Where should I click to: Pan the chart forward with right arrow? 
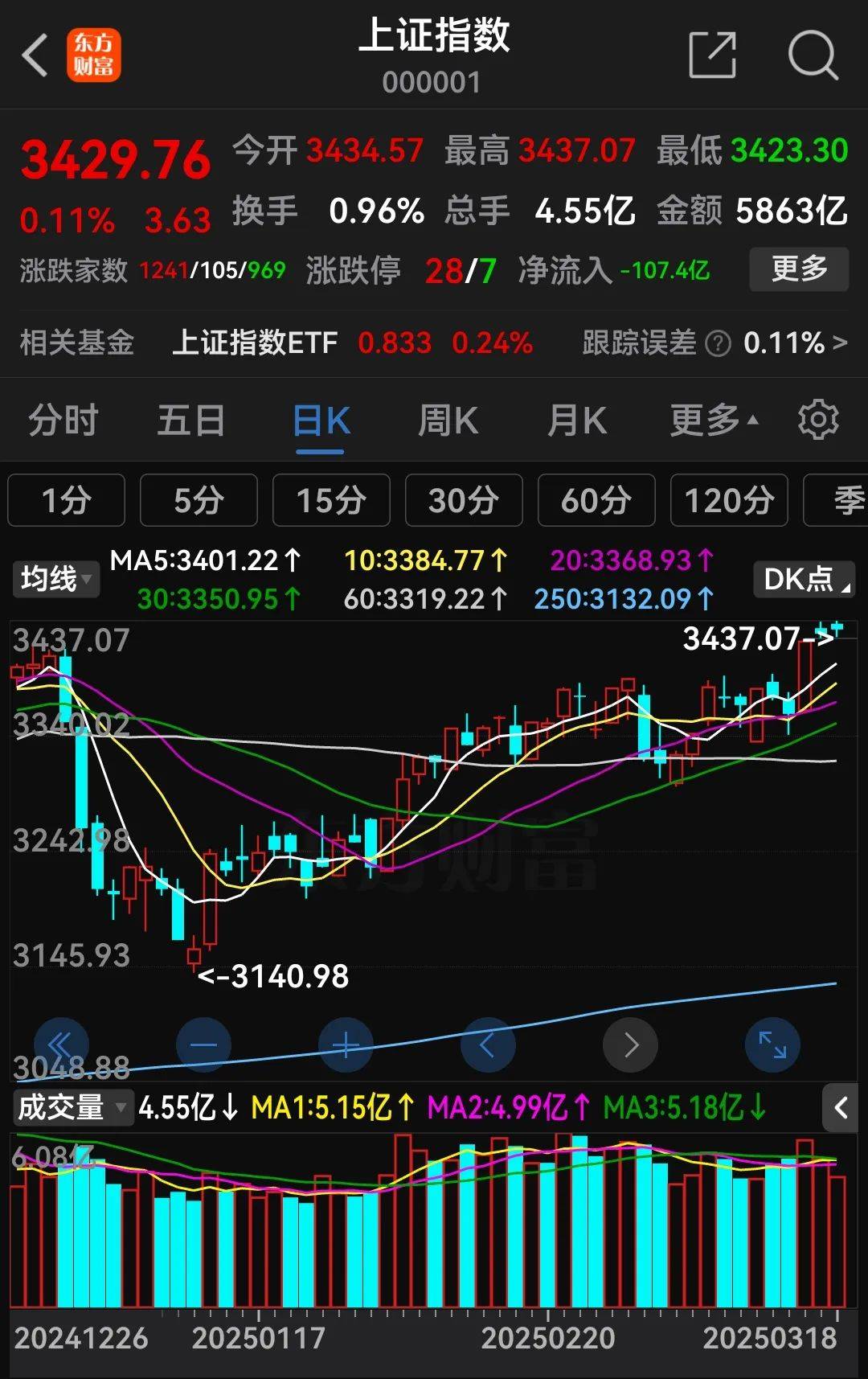coord(629,1044)
